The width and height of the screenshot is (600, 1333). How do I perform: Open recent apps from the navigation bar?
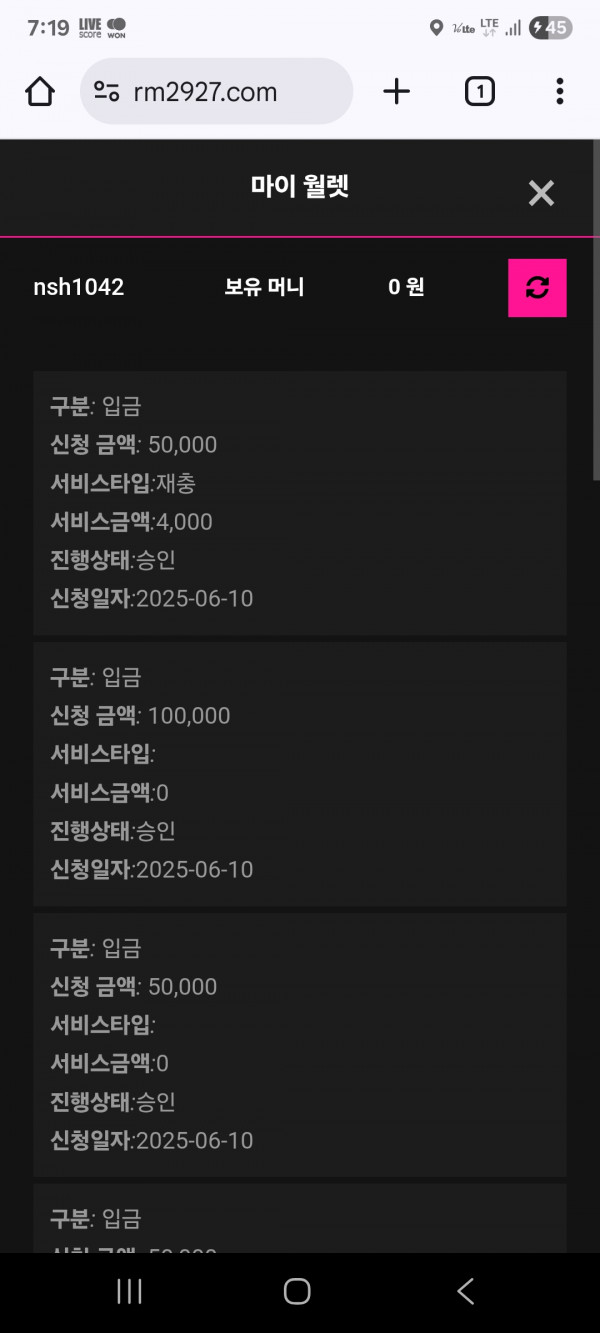click(129, 1291)
